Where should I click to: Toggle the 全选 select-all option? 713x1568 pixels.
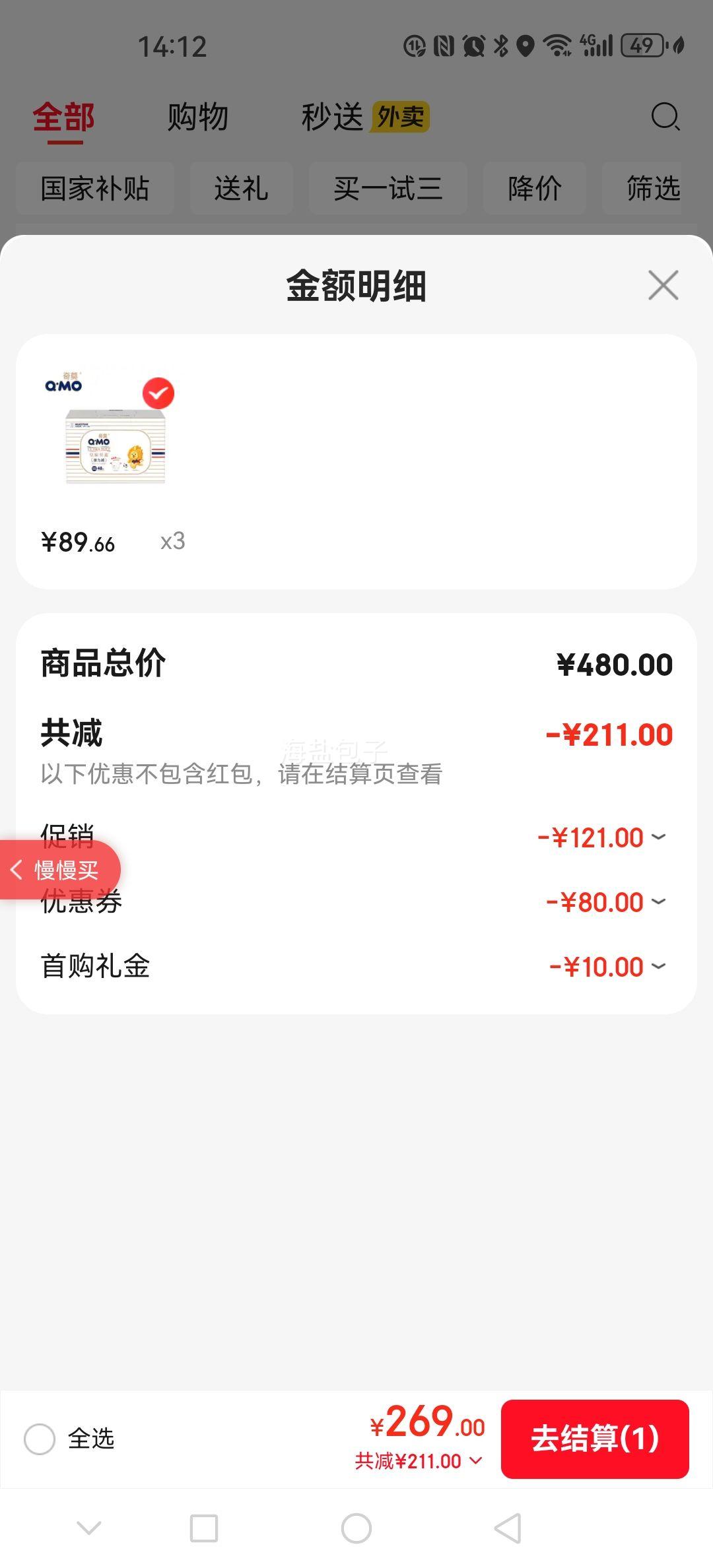click(40, 1439)
